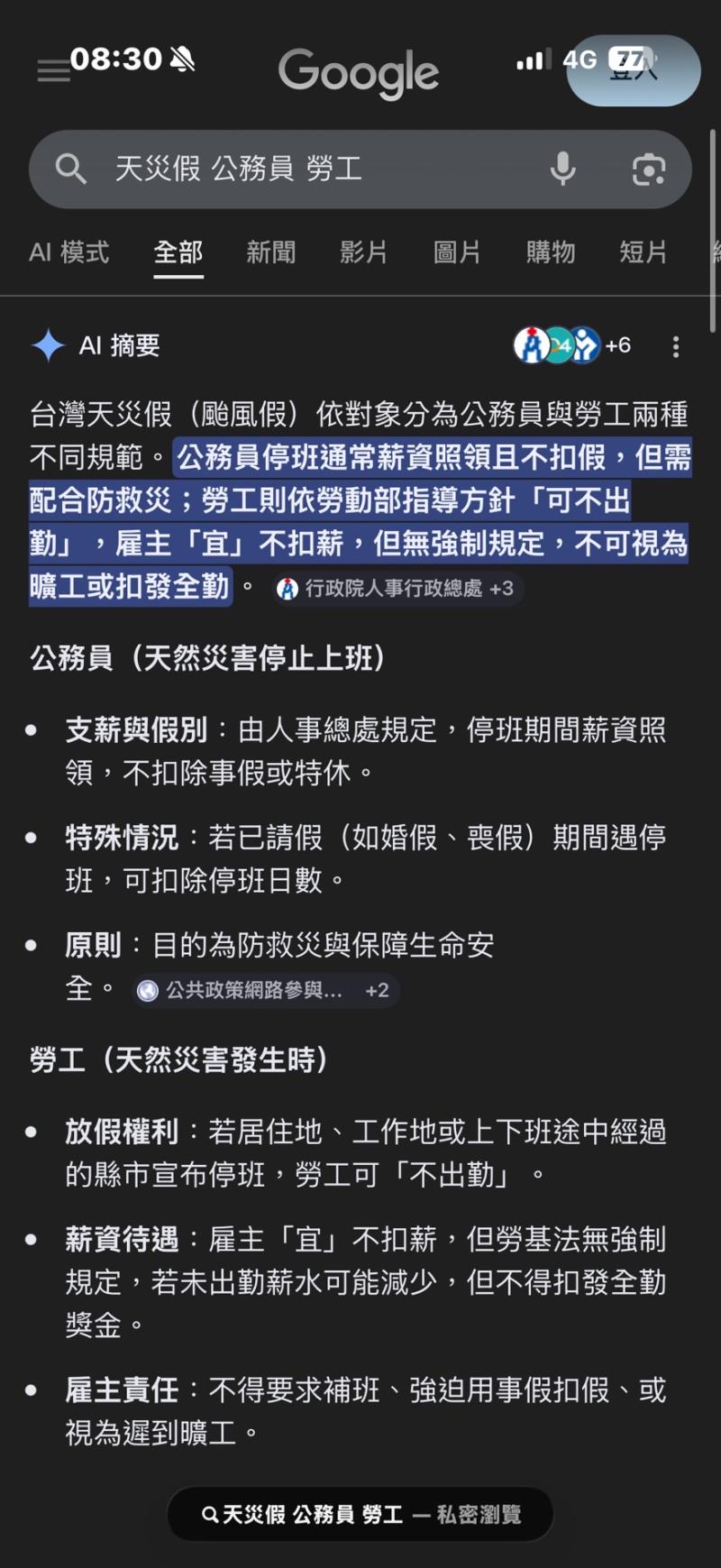Start voice search with microphone
Viewport: 721px width, 1568px height.
coord(563,169)
